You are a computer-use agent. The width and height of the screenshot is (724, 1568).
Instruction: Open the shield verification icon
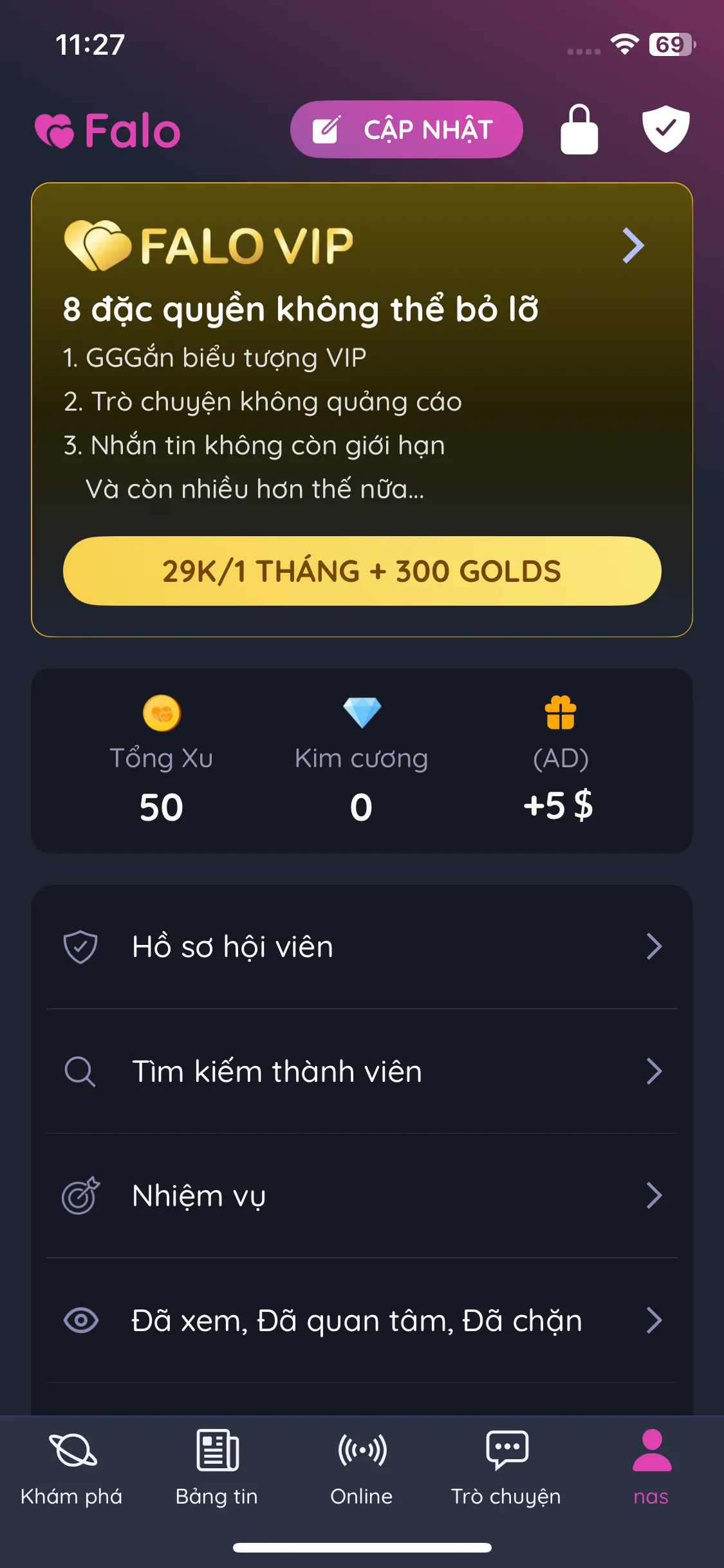point(665,129)
